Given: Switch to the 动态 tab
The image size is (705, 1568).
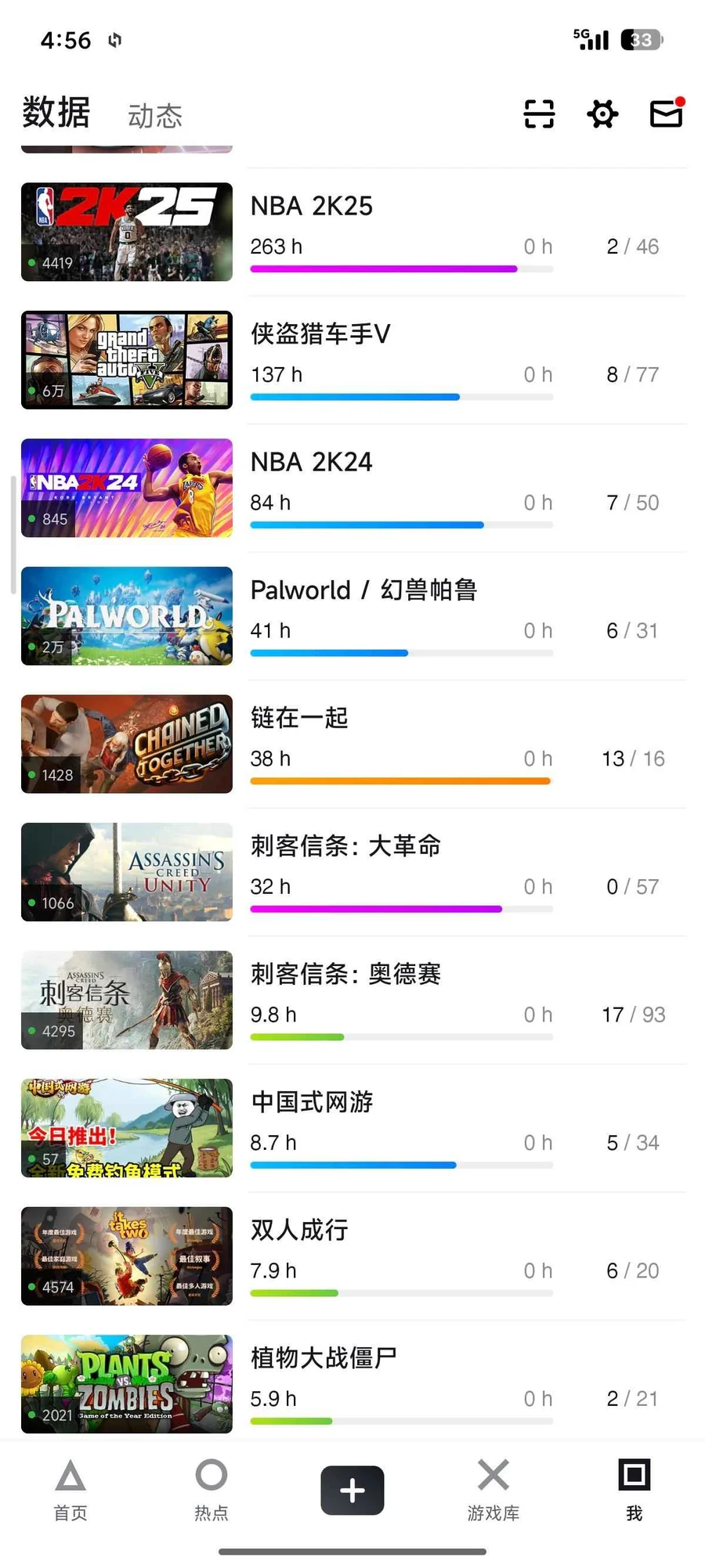Looking at the screenshot, I should click(x=155, y=117).
